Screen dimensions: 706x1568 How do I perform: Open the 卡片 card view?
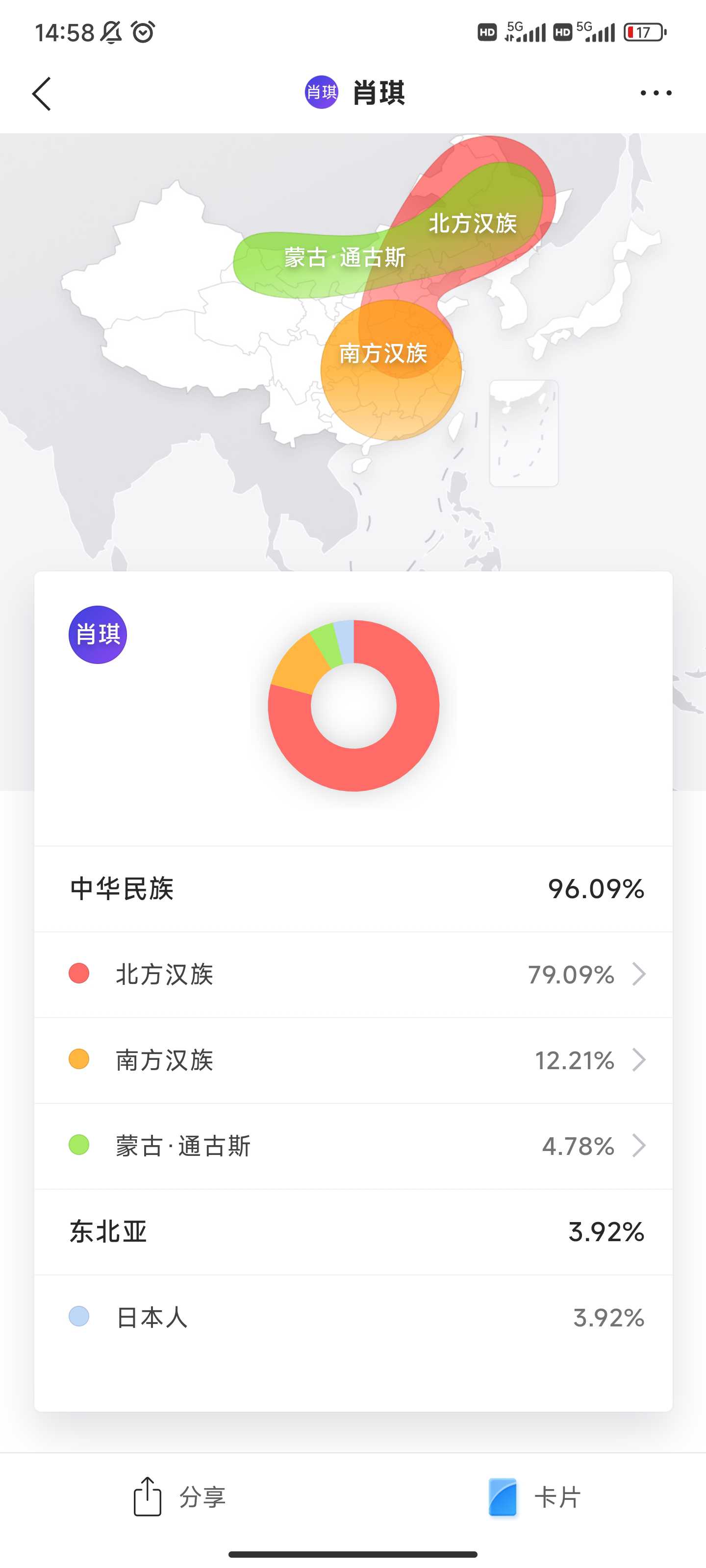pyautogui.click(x=534, y=1496)
